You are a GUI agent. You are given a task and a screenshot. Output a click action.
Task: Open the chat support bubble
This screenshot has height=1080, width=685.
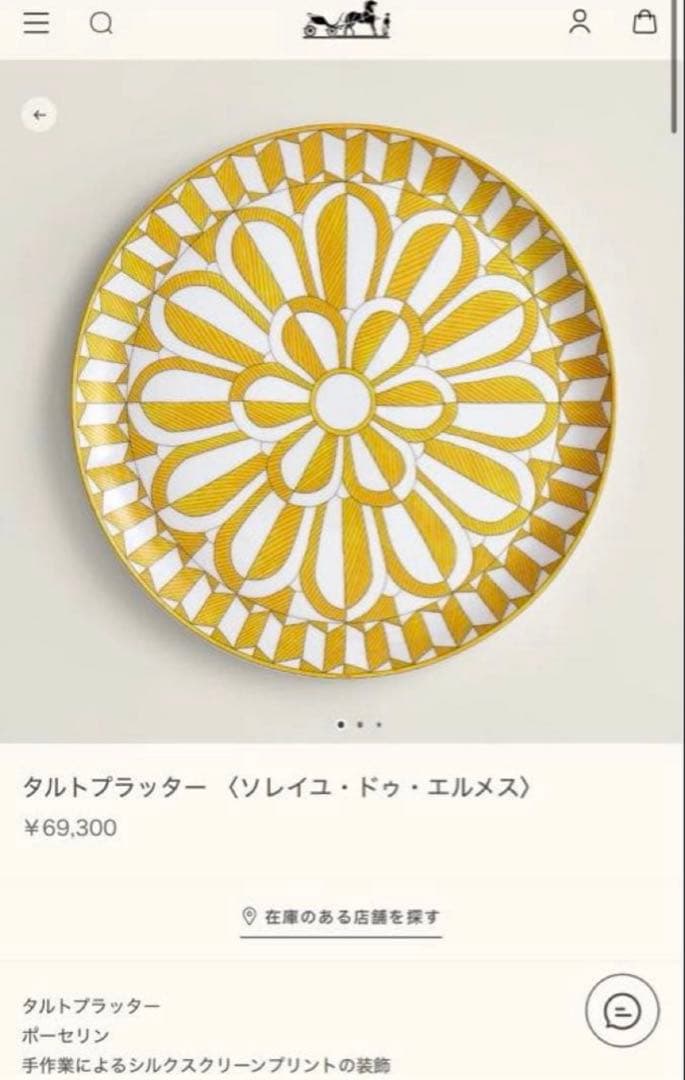[622, 1011]
